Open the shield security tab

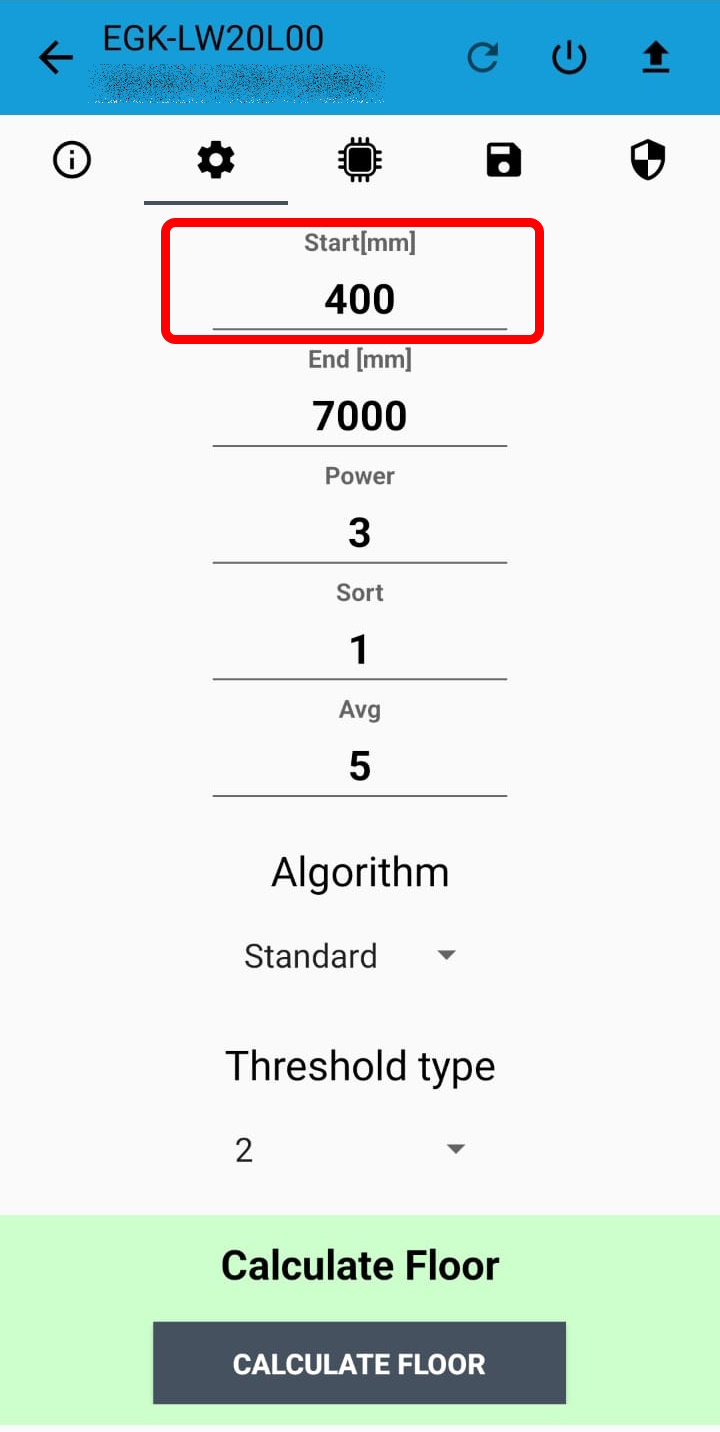(x=648, y=160)
